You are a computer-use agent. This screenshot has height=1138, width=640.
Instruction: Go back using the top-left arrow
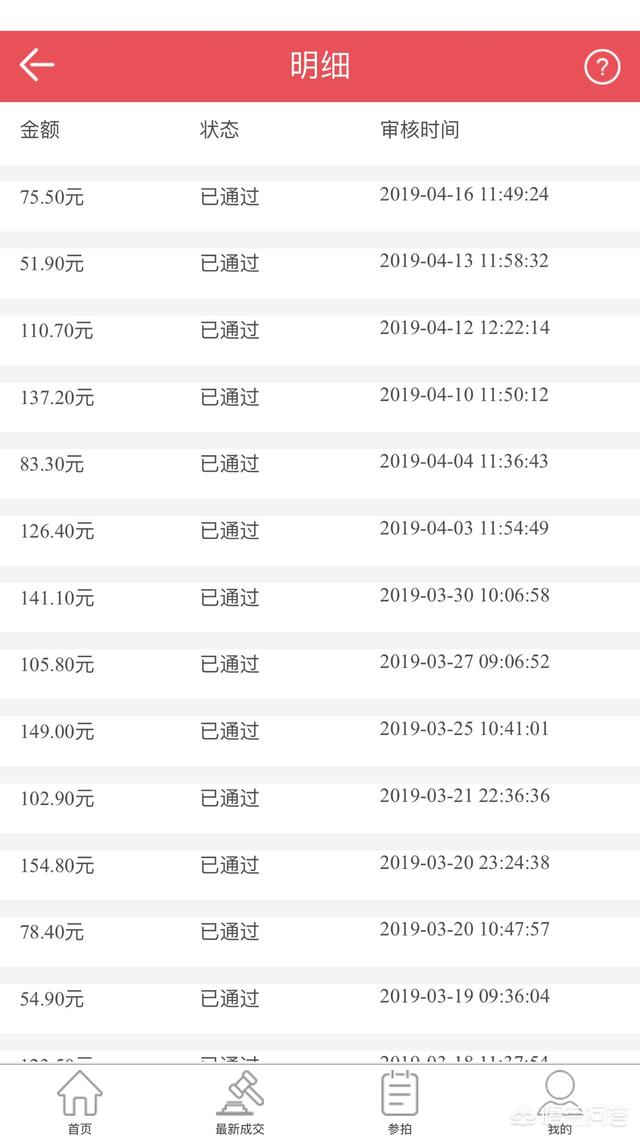coord(37,65)
